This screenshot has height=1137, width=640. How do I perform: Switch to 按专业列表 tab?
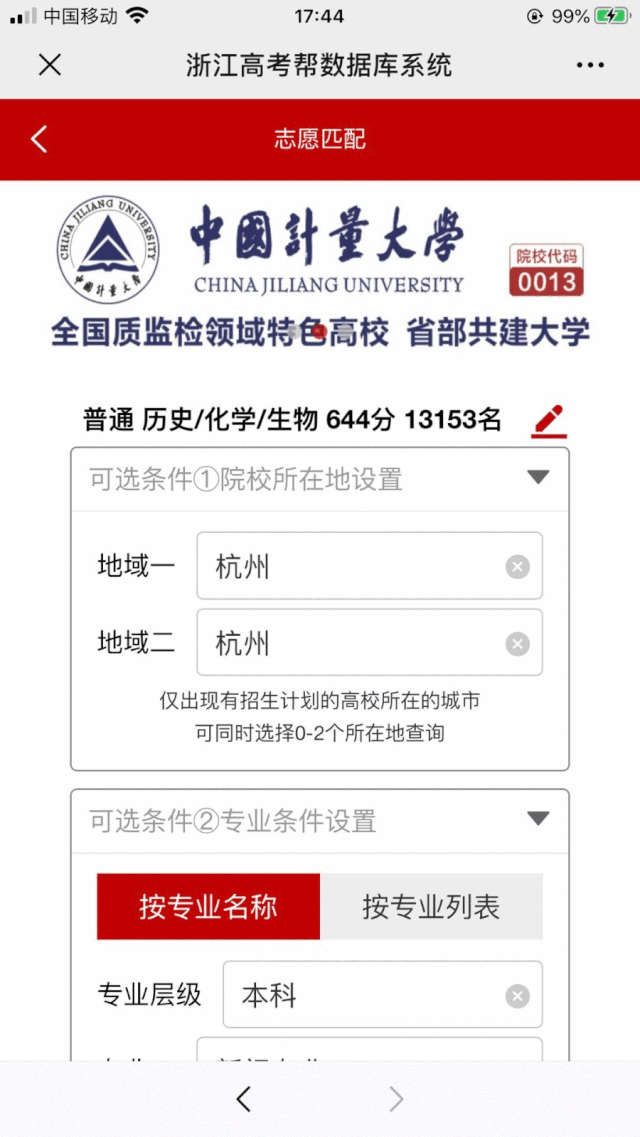point(431,907)
